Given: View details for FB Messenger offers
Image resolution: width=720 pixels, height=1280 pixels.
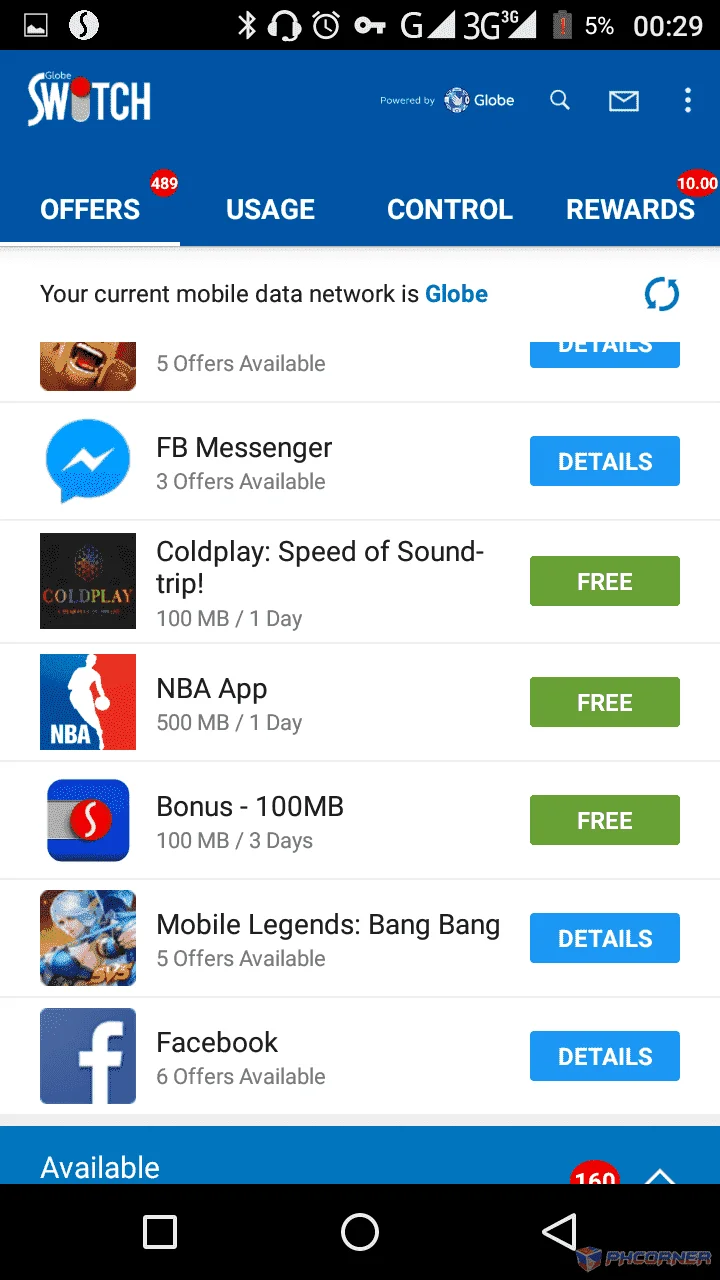Looking at the screenshot, I should (605, 461).
